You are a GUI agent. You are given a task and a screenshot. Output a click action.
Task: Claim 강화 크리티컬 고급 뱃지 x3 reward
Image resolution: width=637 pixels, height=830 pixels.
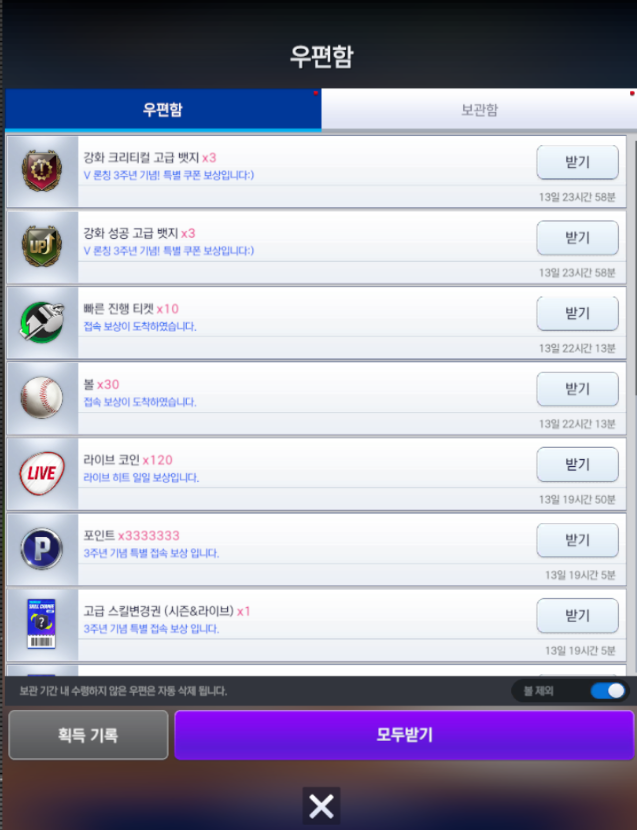577,162
